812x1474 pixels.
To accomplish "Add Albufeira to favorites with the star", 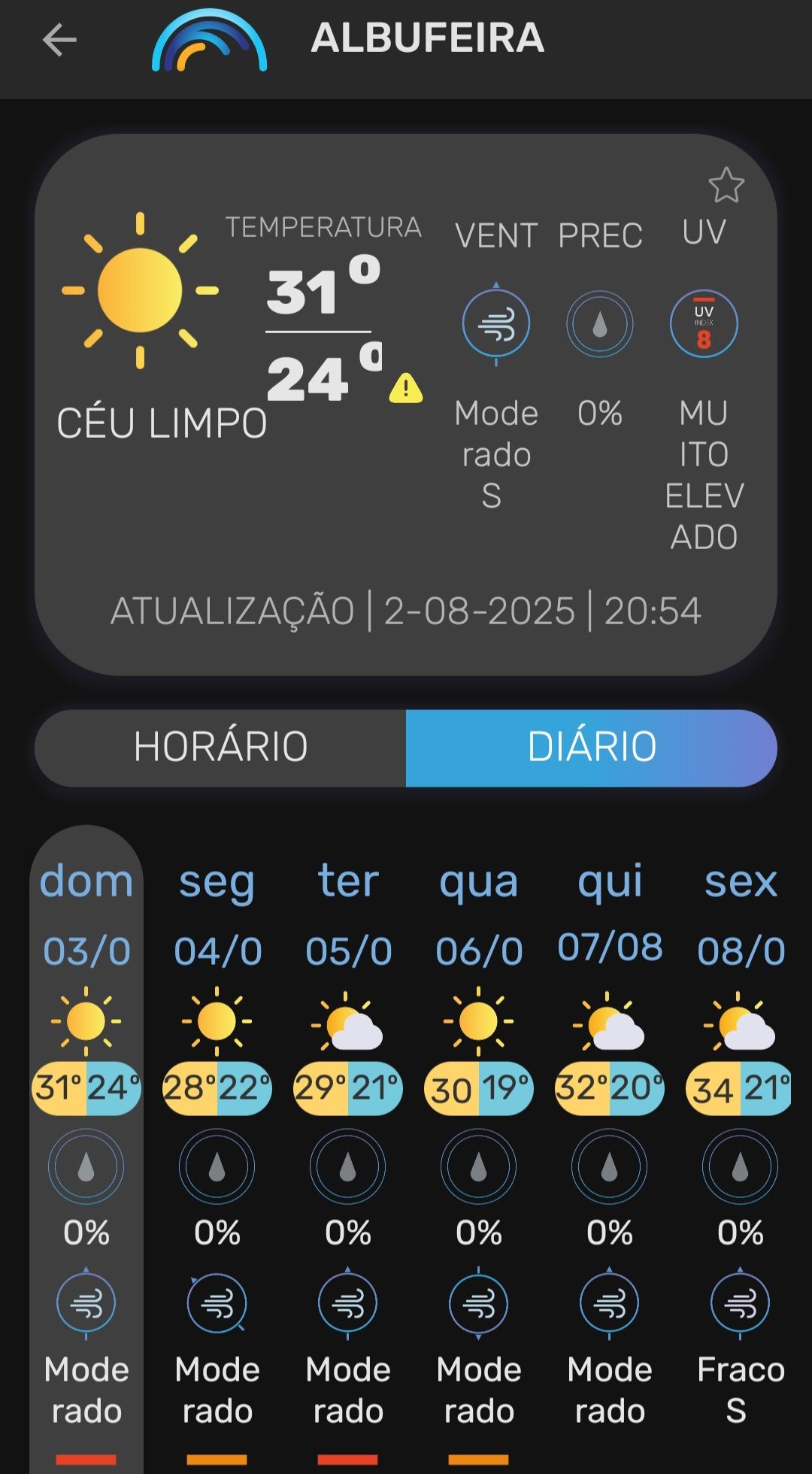I will pyautogui.click(x=726, y=186).
